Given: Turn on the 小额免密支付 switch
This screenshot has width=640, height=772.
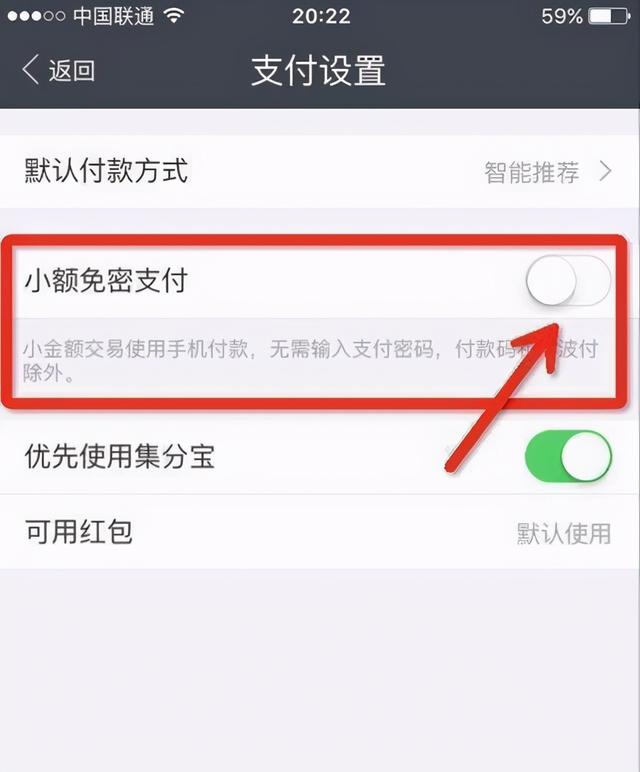Looking at the screenshot, I should tap(567, 281).
